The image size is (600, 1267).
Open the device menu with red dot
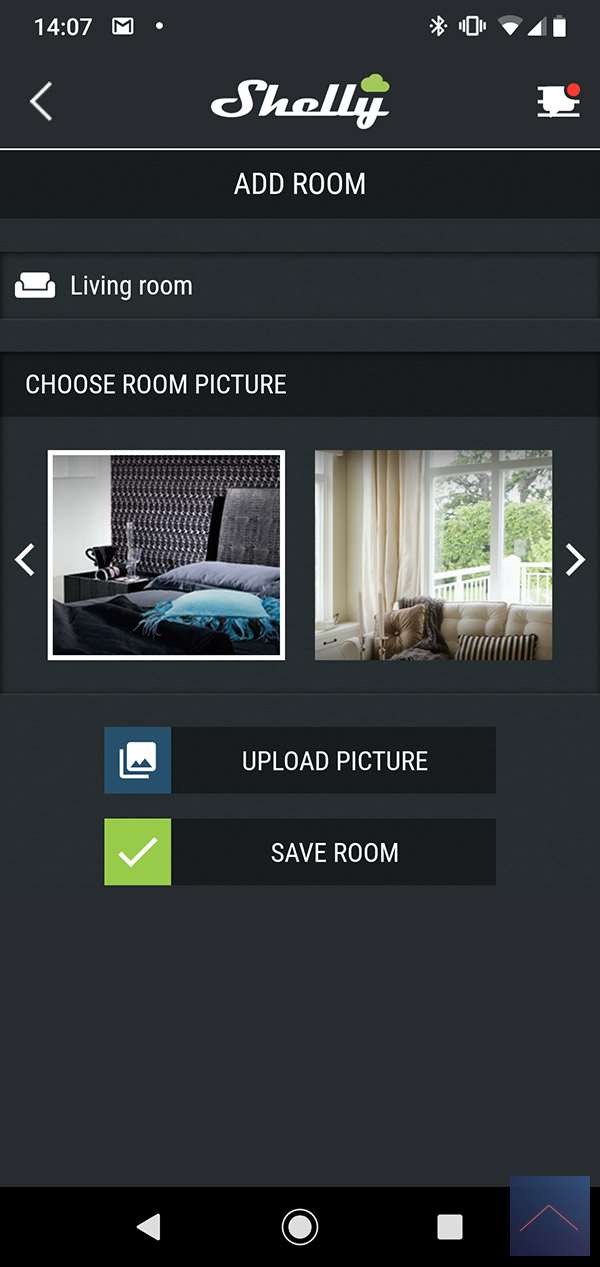pos(558,101)
